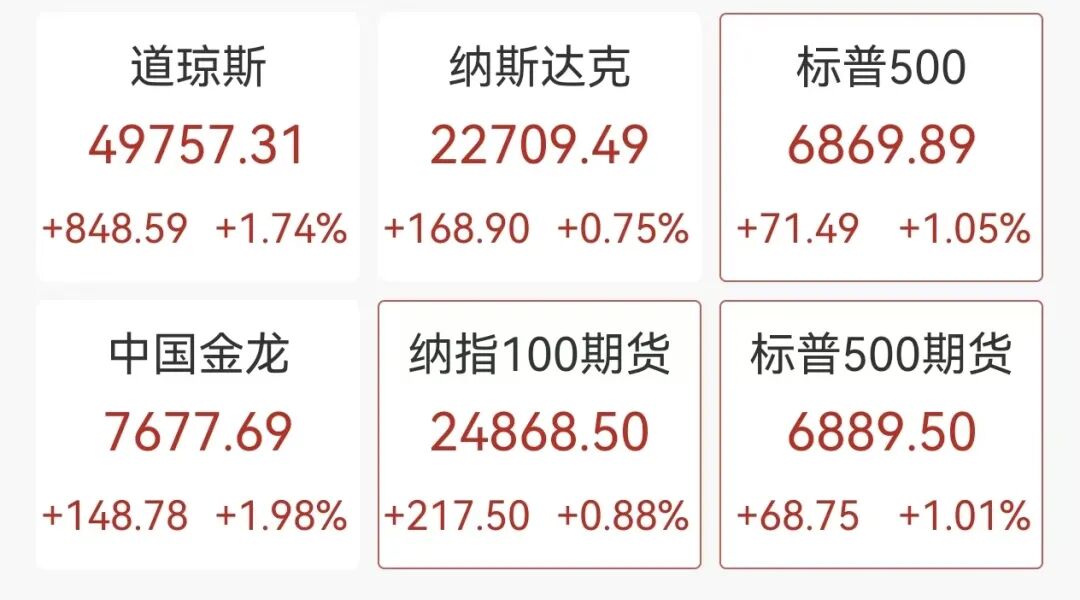
Task: View 纳指100期货 futures details
Action: [539, 434]
